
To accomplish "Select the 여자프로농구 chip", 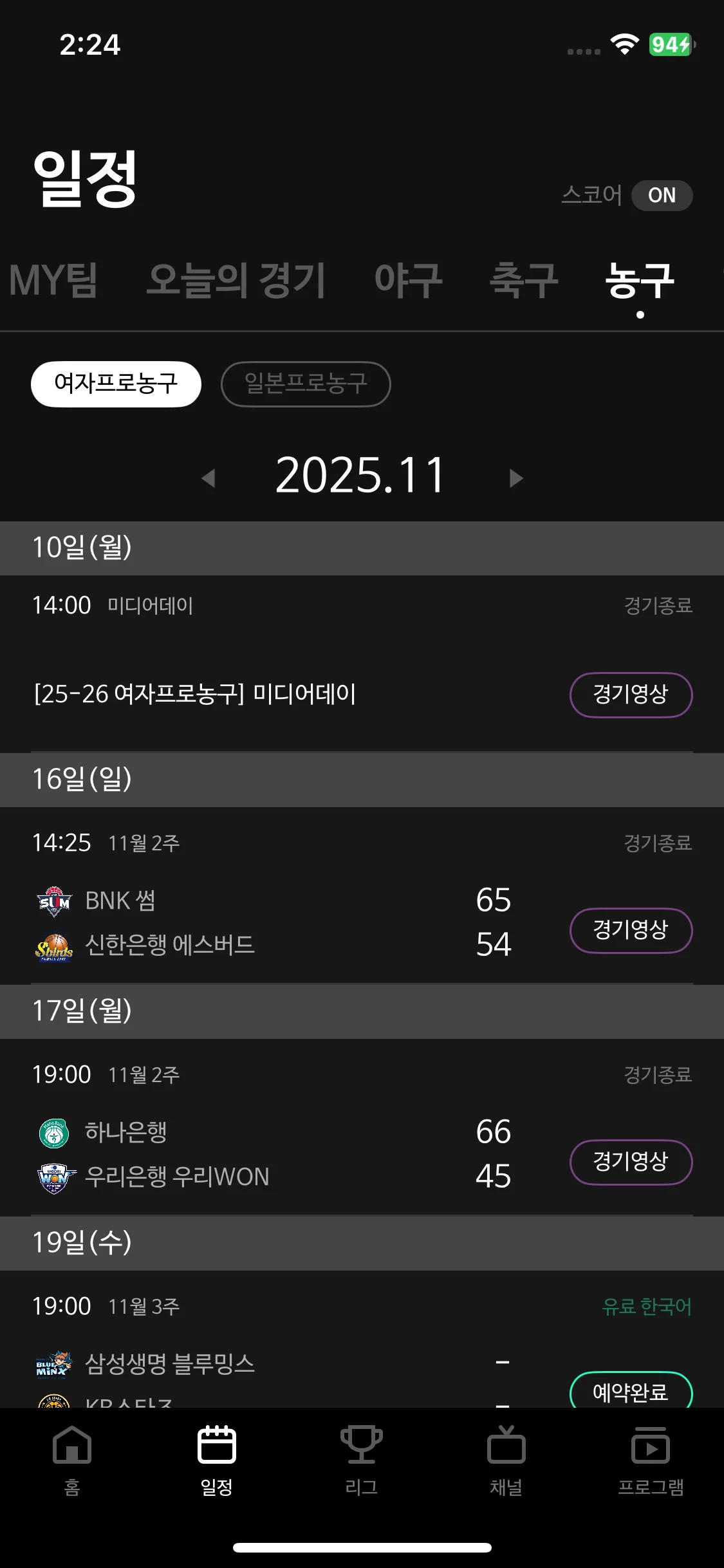I will point(116,384).
